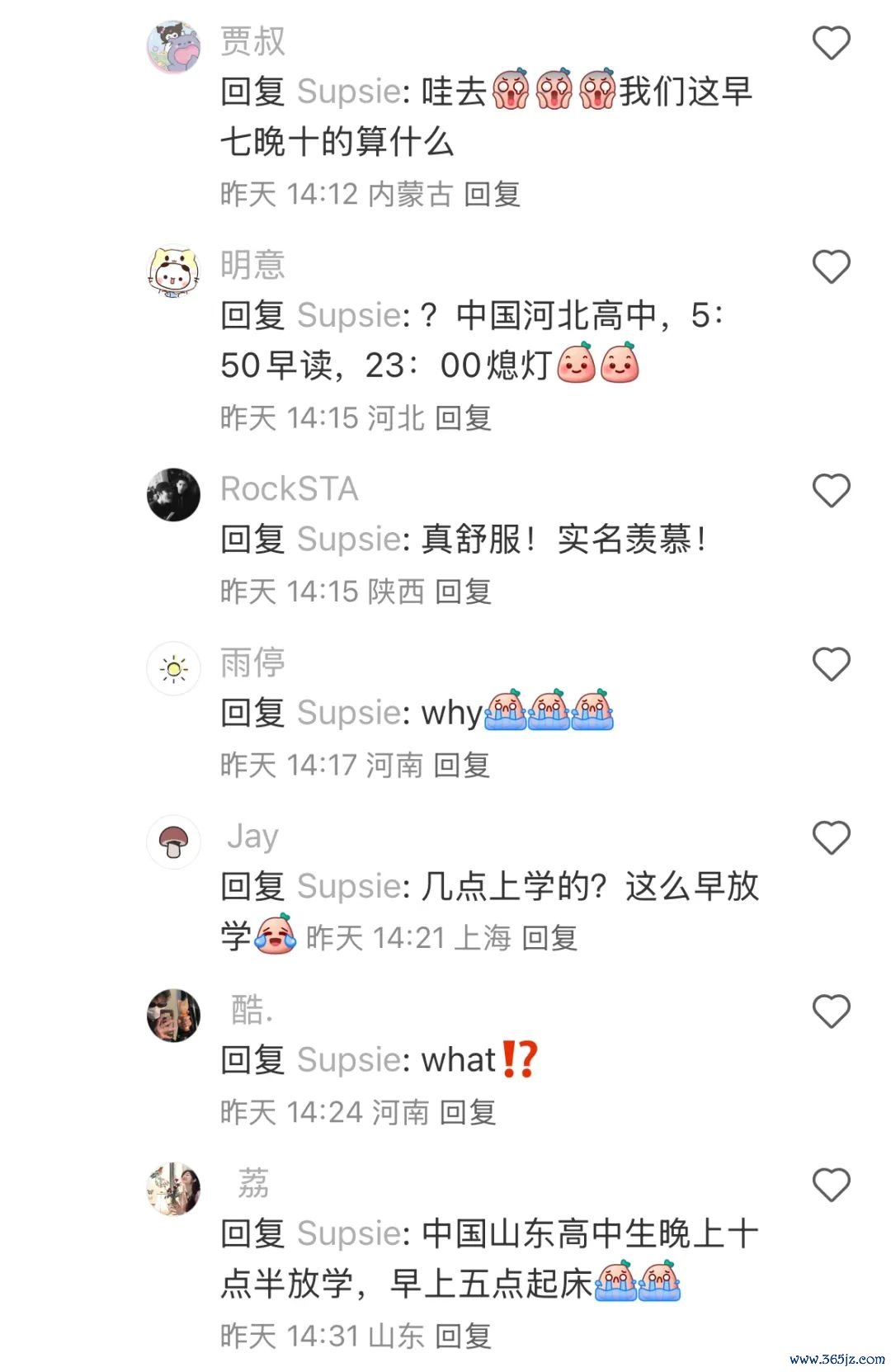This screenshot has width=891, height=1372.
Task: Open Jay's mushroom avatar profile
Action: (x=173, y=842)
